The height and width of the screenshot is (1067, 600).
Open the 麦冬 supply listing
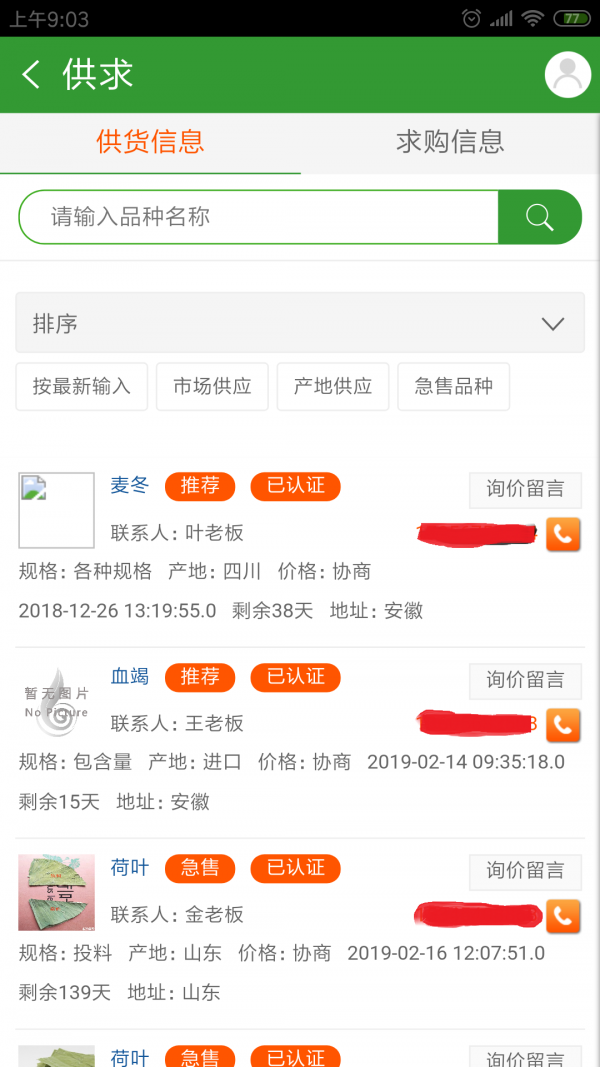click(x=129, y=486)
